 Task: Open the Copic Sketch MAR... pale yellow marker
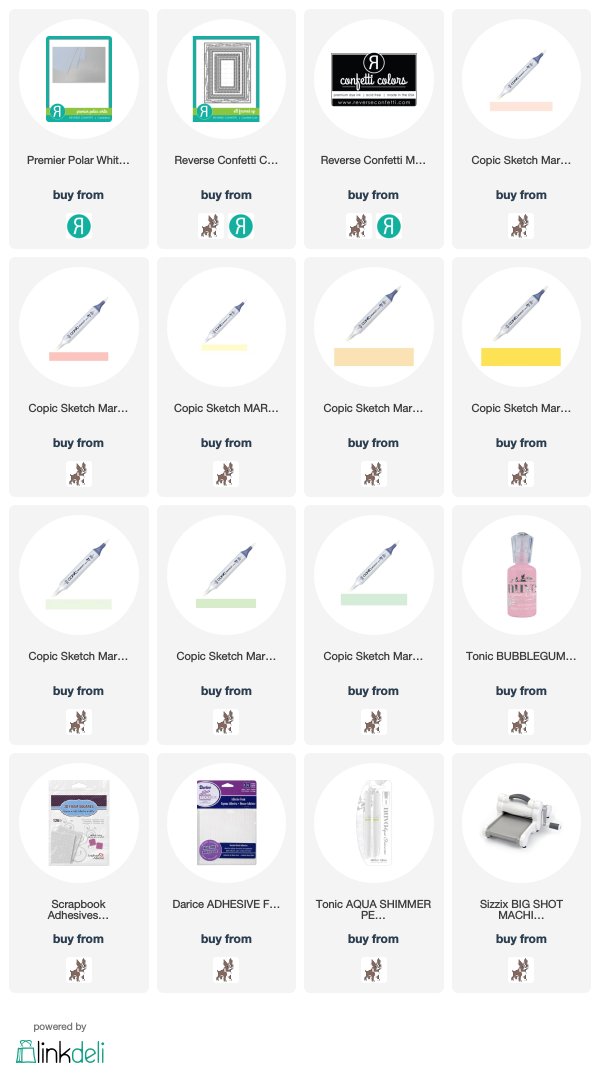click(226, 327)
